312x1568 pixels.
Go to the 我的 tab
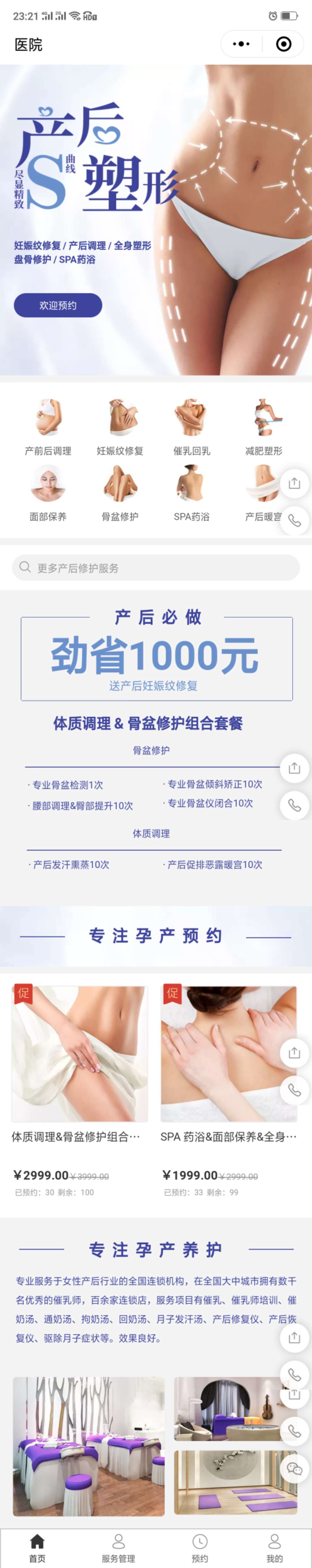point(274,1547)
